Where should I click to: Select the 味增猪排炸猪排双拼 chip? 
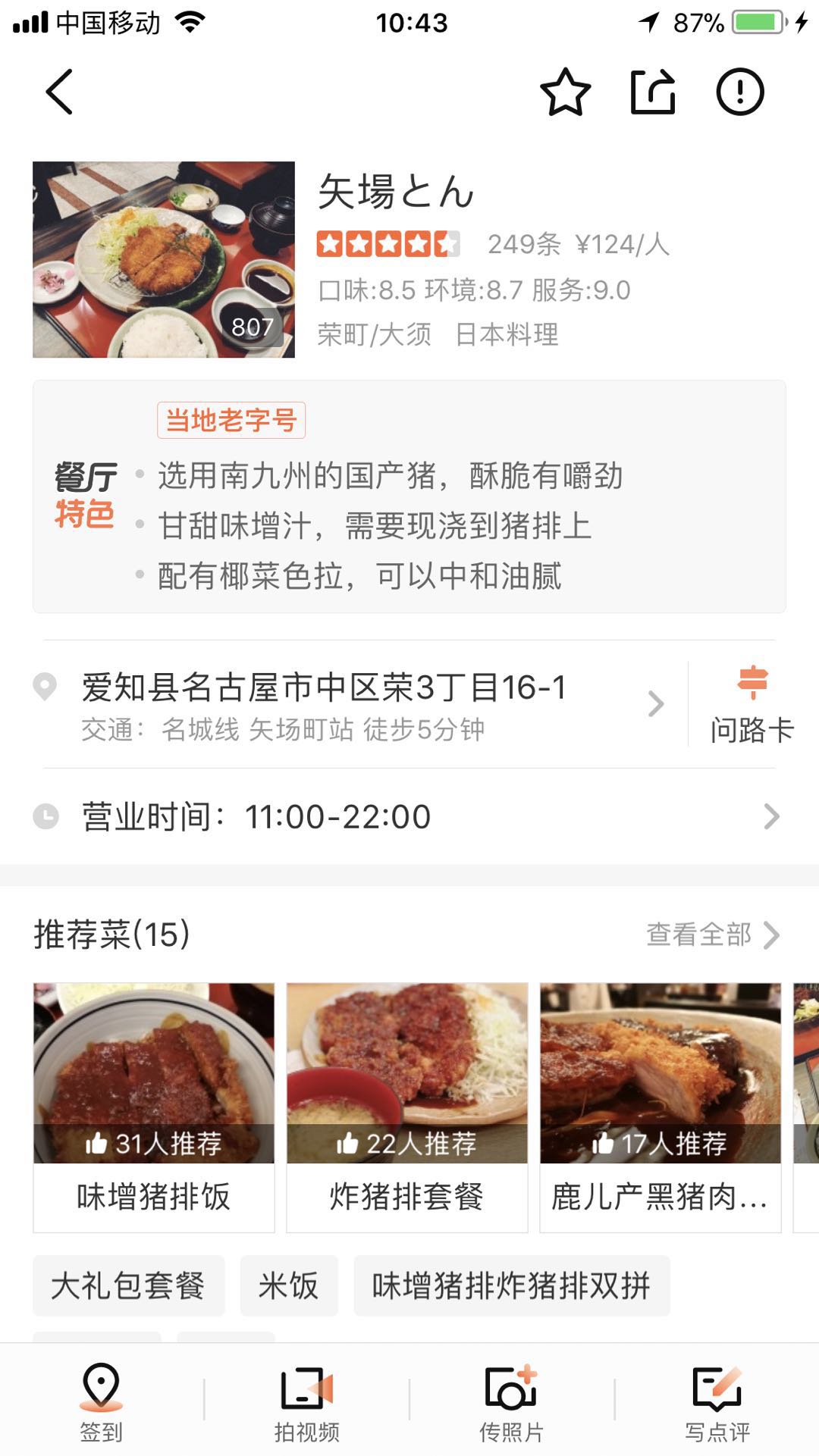(x=511, y=1285)
